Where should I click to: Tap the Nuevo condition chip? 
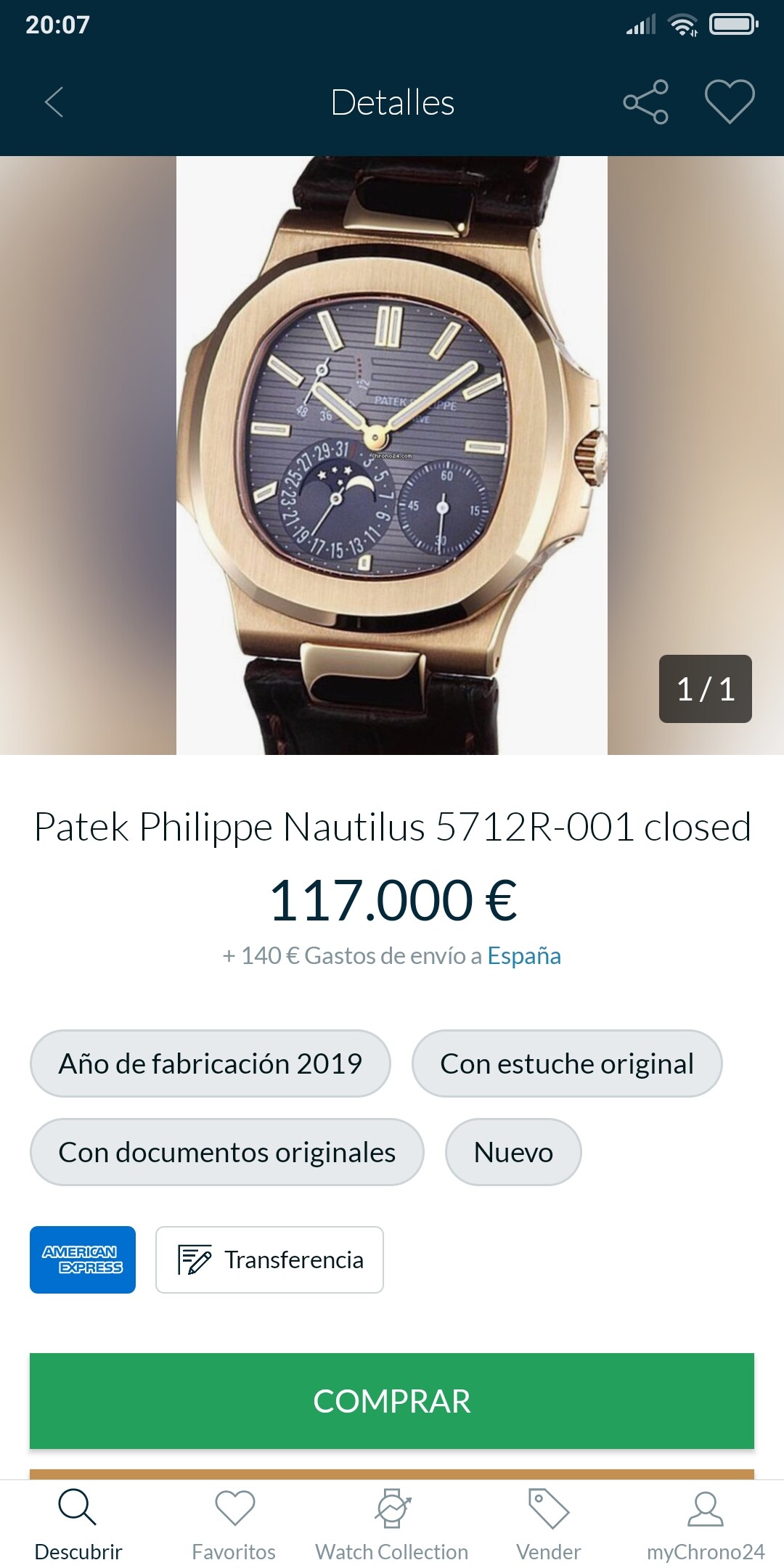[513, 1152]
